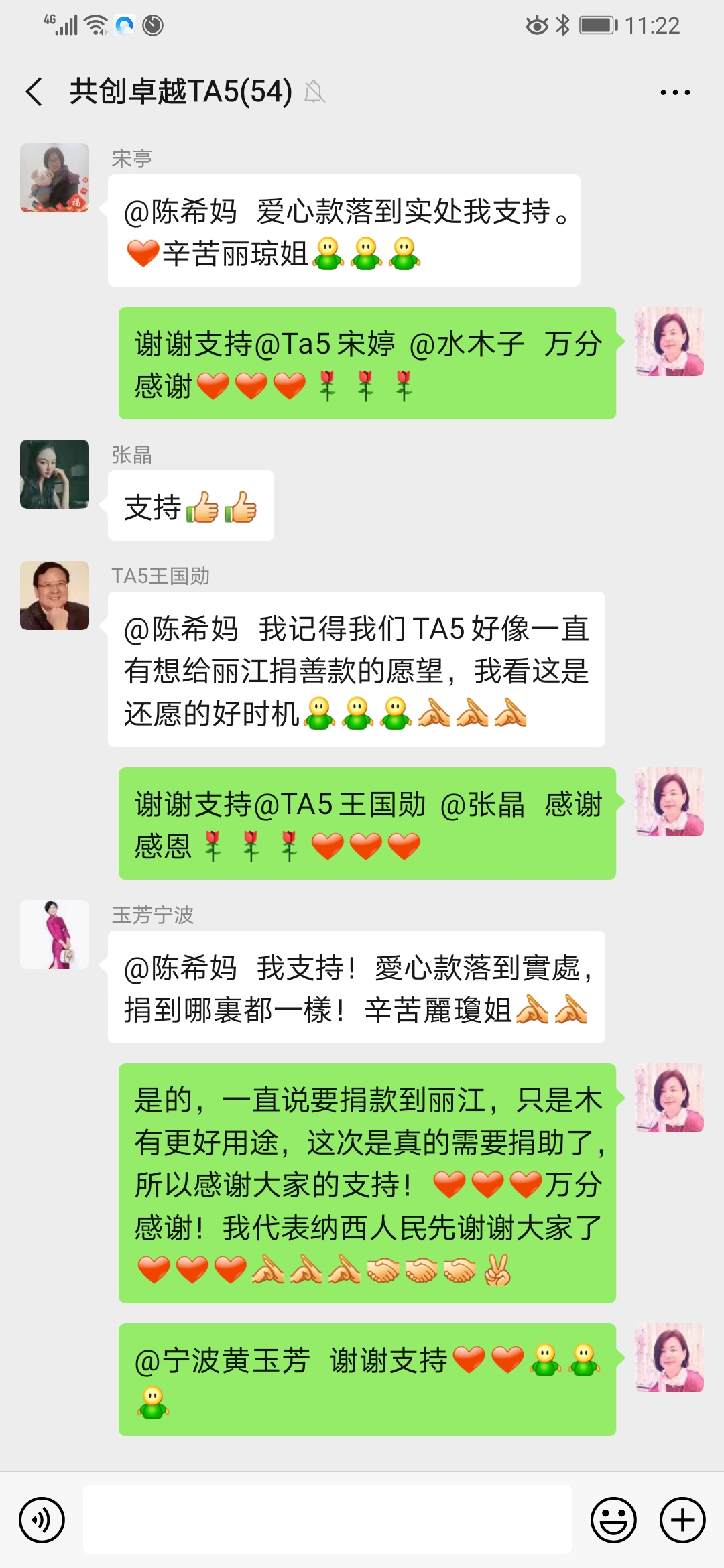Viewport: 724px width, 1568px height.
Task: Open 张晶's profile avatar
Action: click(x=55, y=474)
